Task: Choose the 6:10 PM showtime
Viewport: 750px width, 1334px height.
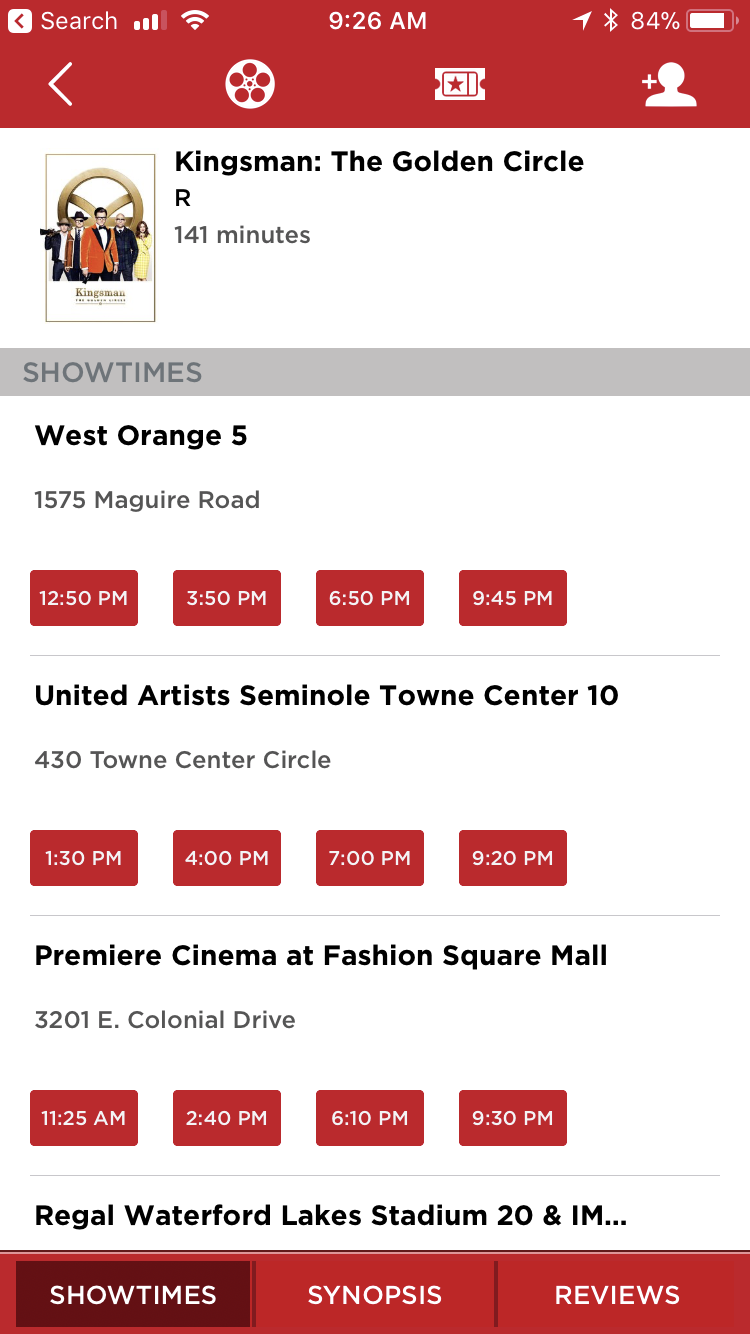Action: click(x=370, y=1118)
